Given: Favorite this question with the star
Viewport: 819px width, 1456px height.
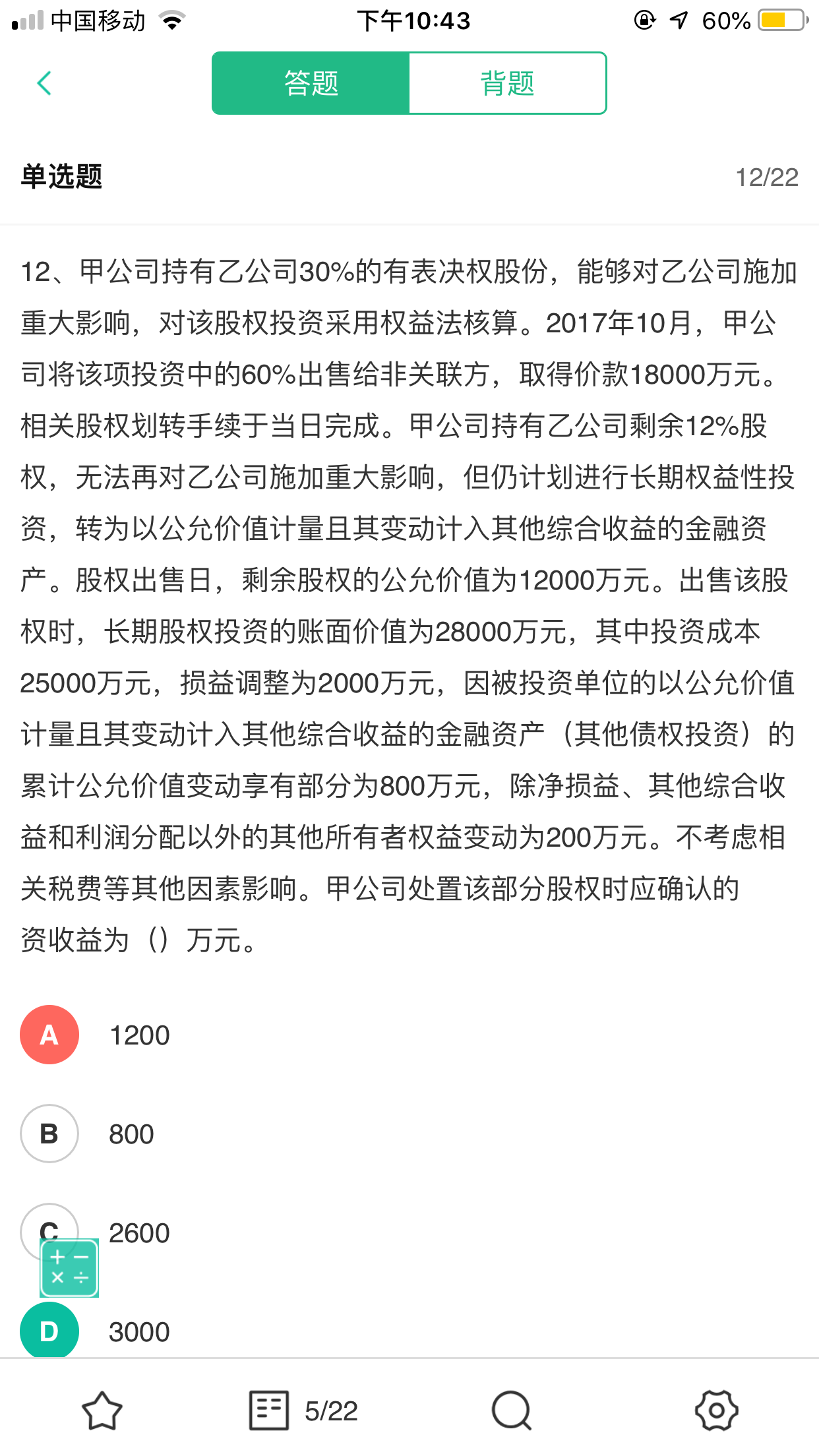Looking at the screenshot, I should pos(102,1410).
